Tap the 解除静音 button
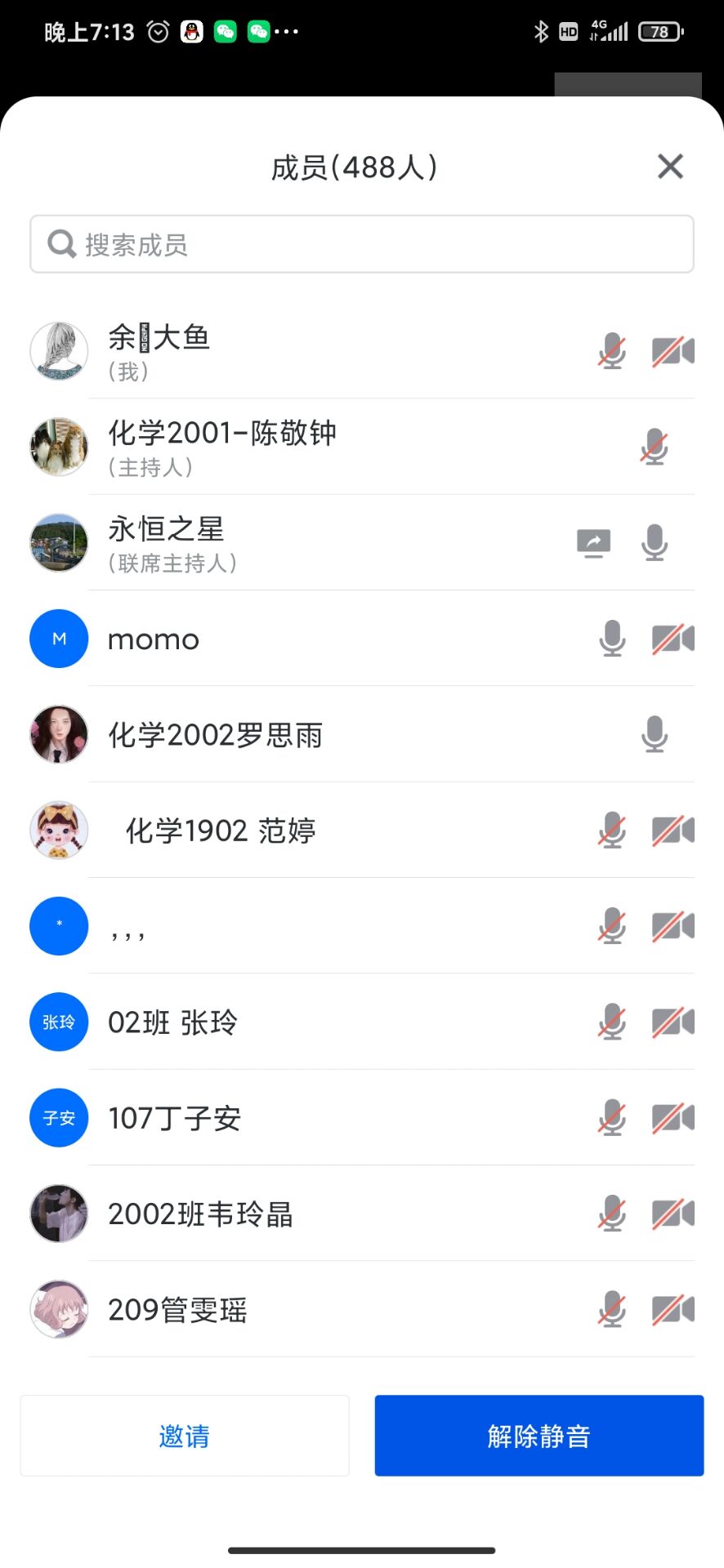This screenshot has height=1568, width=724. [539, 1436]
